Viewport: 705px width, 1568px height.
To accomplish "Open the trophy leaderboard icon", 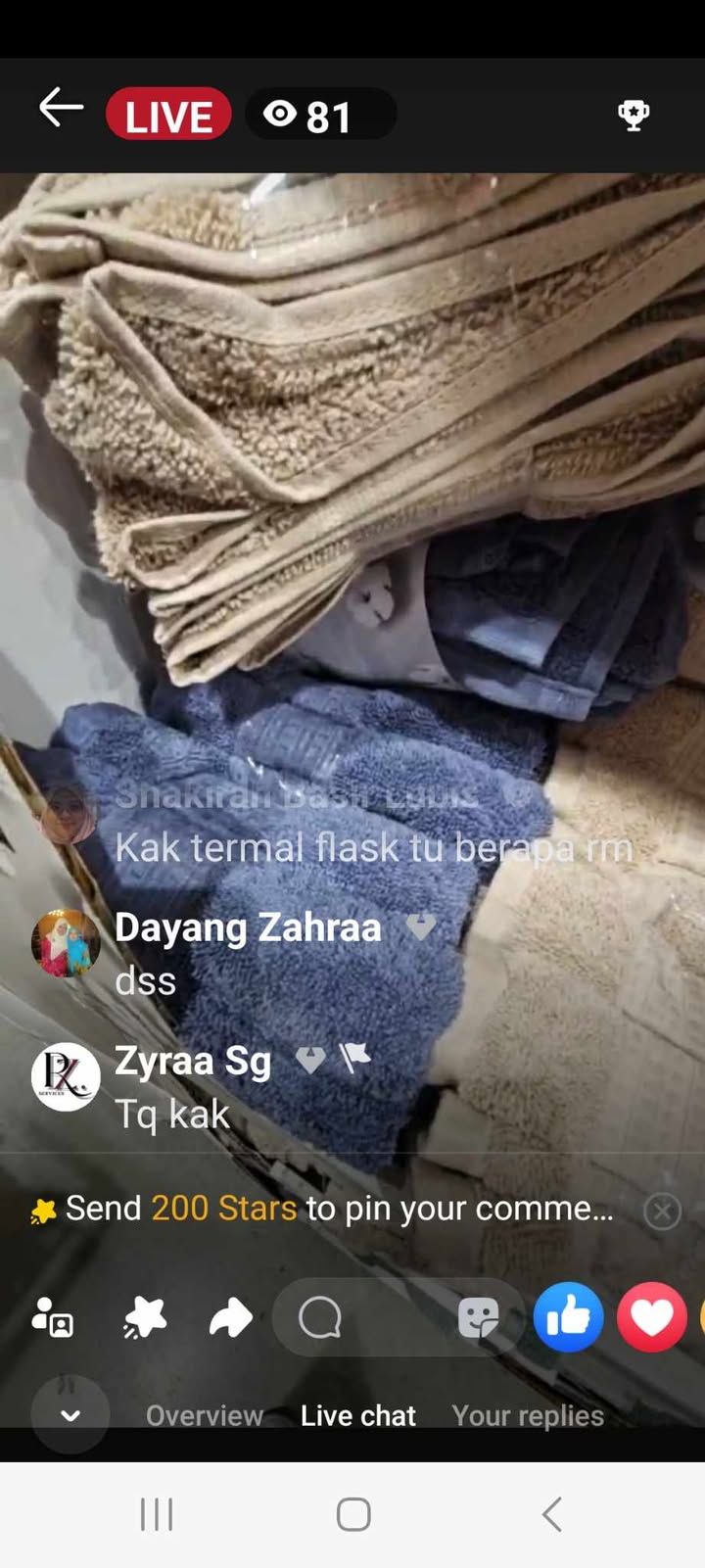I will 634,115.
